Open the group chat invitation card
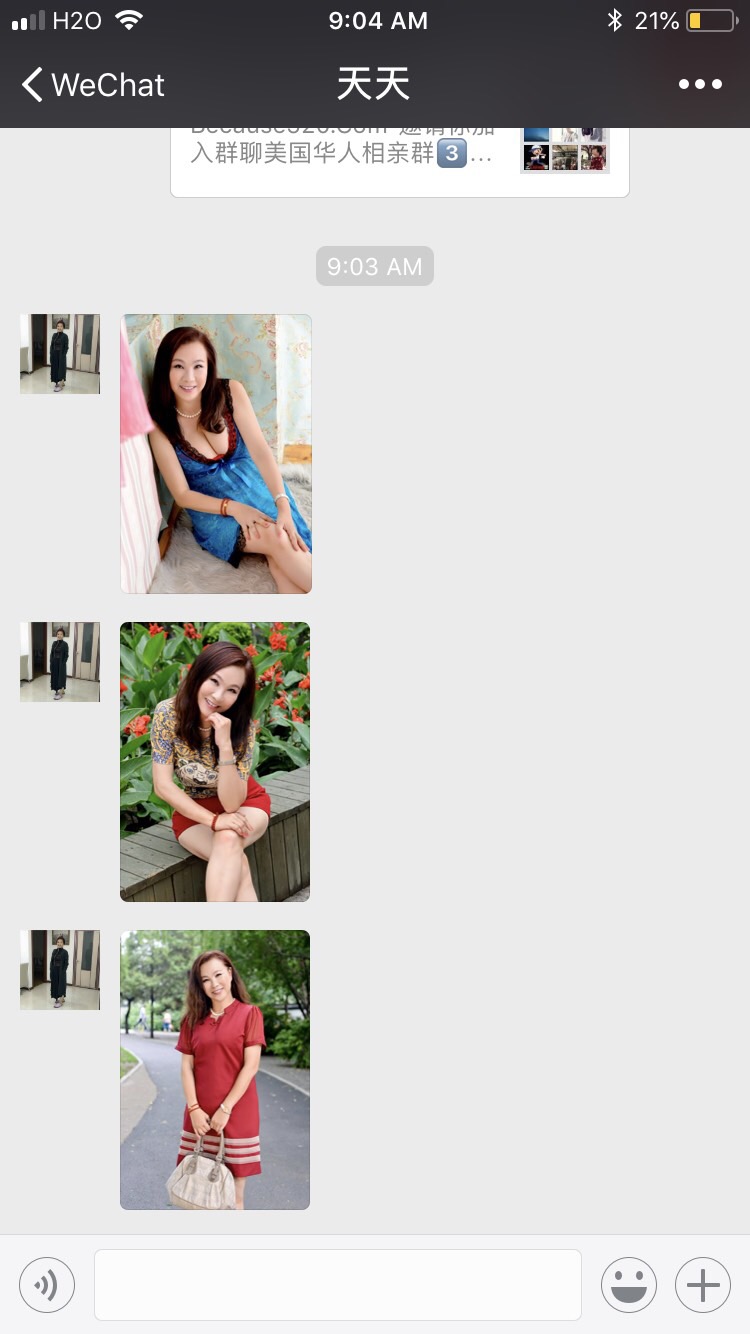Screen dimensions: 750x1334 coord(400,160)
